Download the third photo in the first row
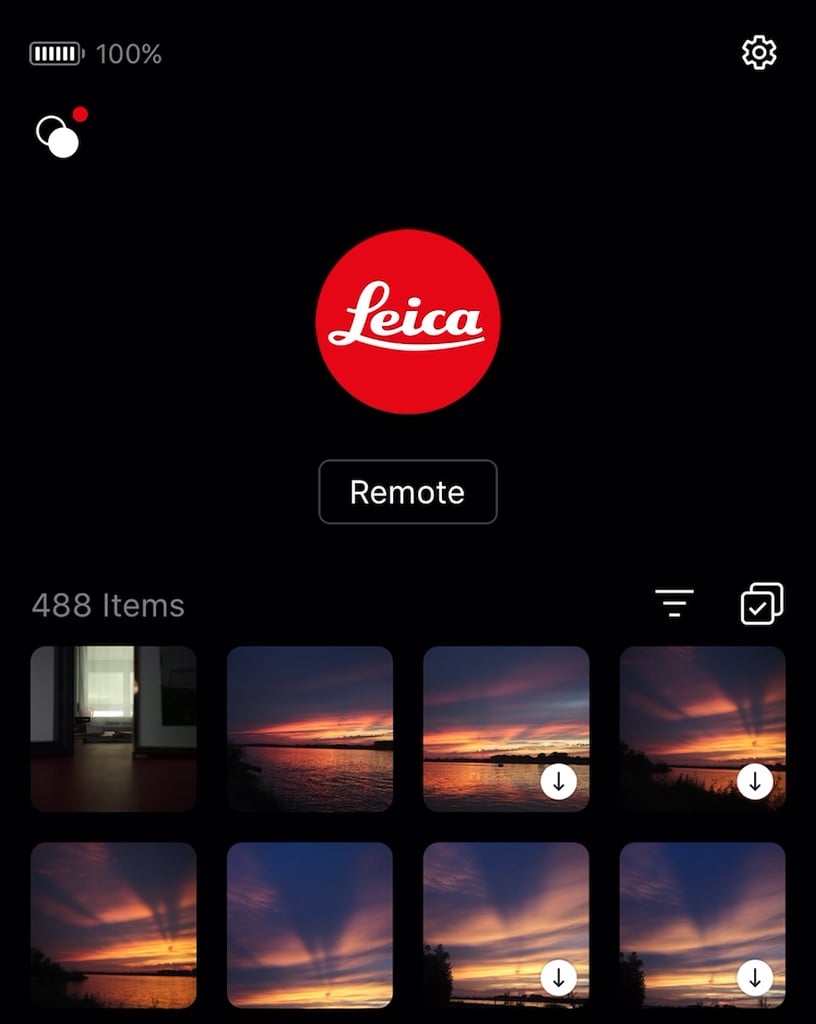Image resolution: width=816 pixels, height=1024 pixels. [558, 782]
